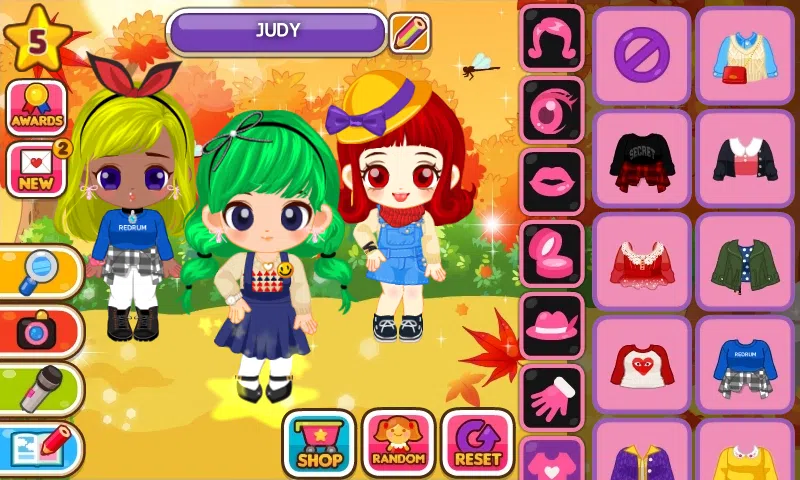This screenshot has width=800, height=480.
Task: Select the green jacket with polka-dot top
Action: coord(745,261)
